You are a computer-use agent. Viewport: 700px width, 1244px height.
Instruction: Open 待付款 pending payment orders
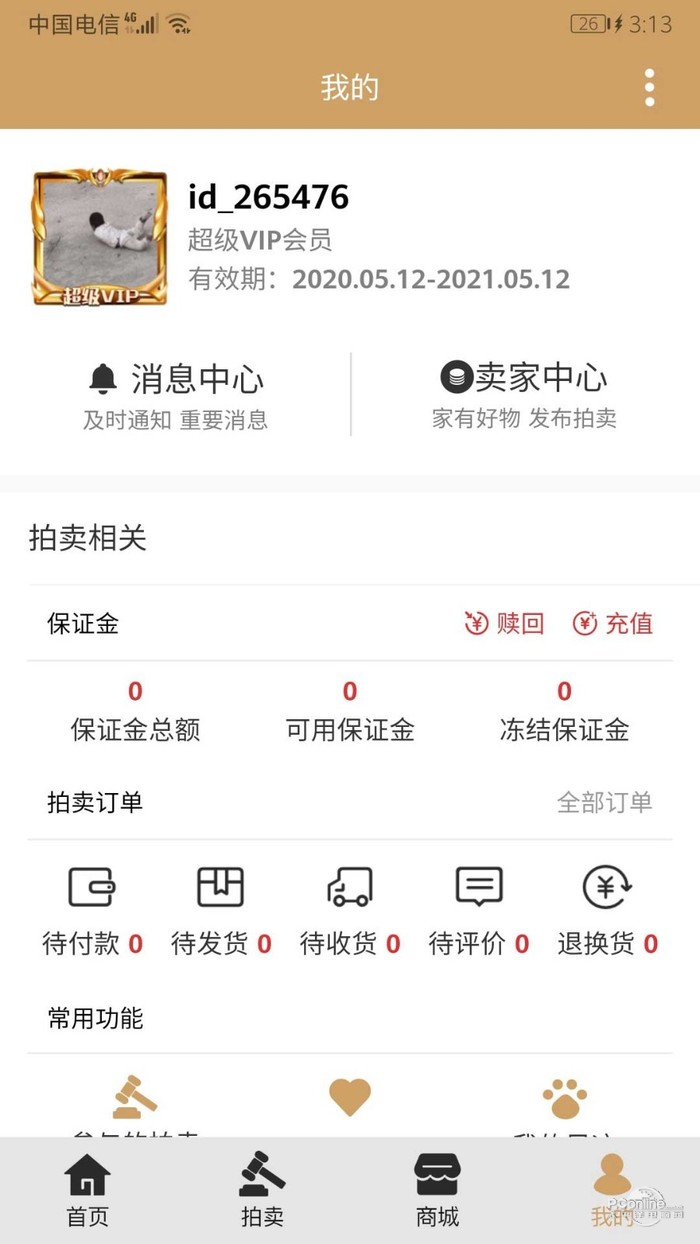click(x=92, y=908)
